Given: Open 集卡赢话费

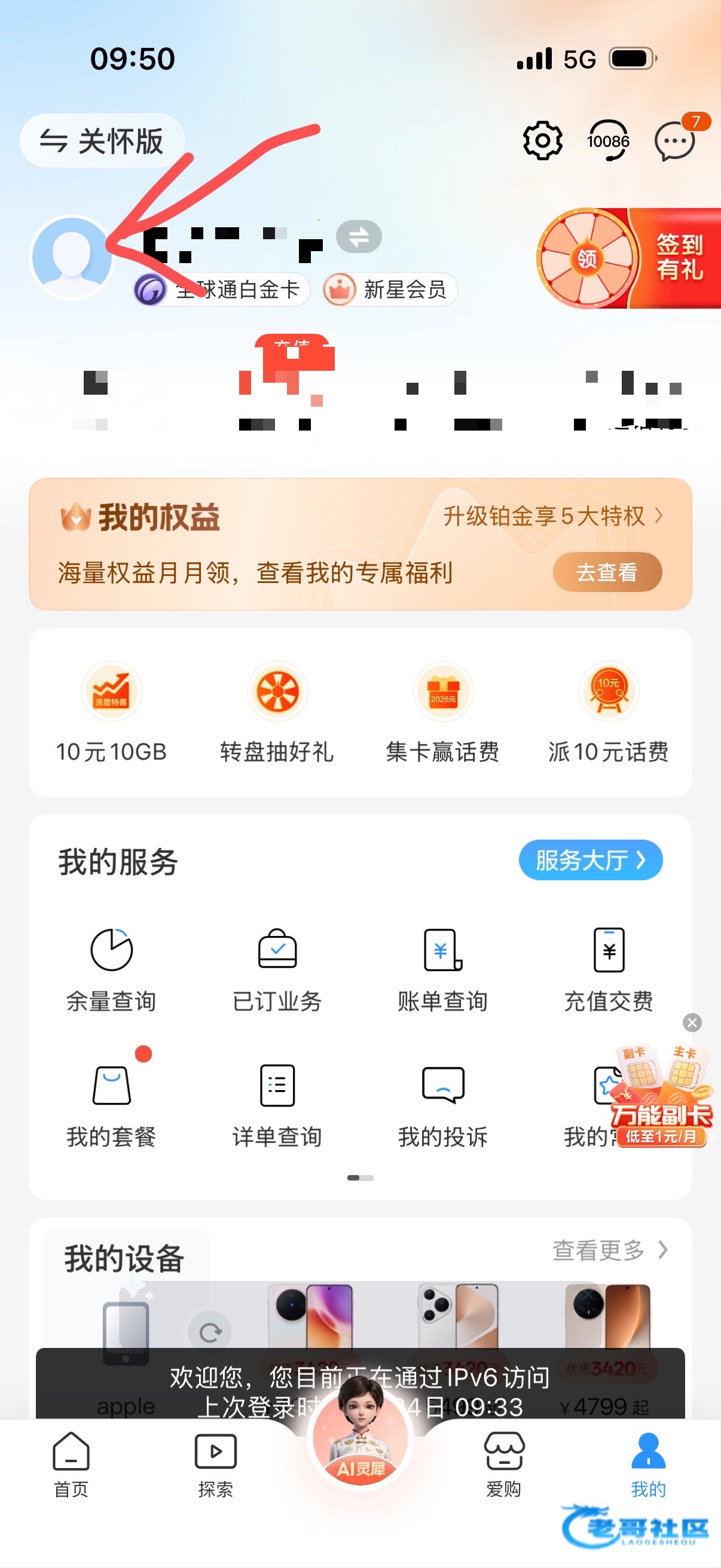Looking at the screenshot, I should pos(443,712).
